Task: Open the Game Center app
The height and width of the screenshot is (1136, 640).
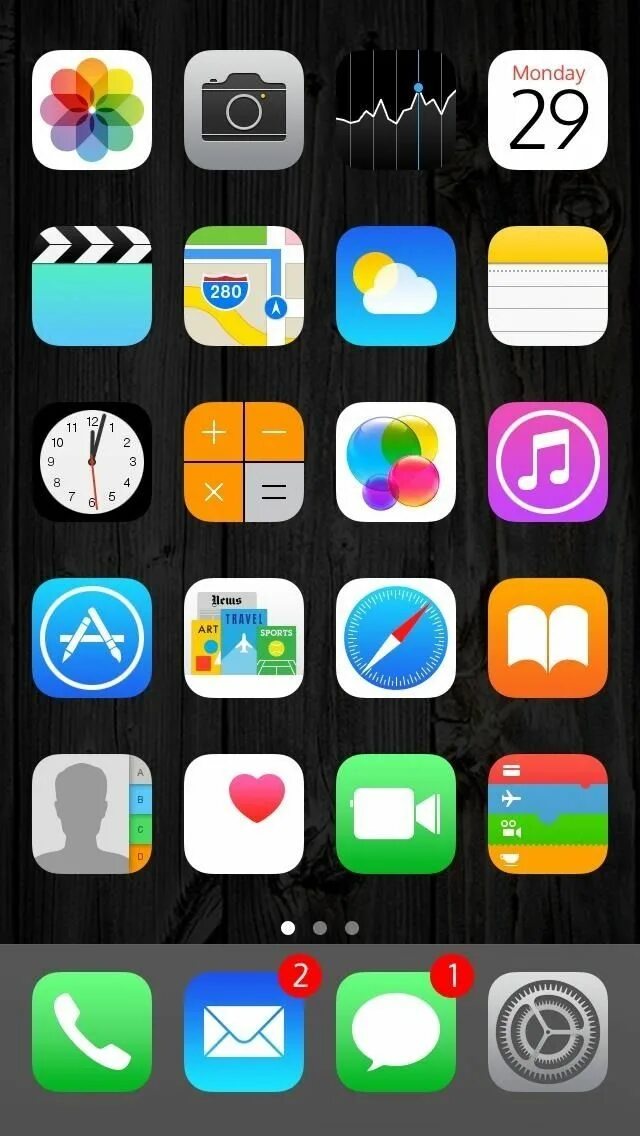Action: point(396,462)
